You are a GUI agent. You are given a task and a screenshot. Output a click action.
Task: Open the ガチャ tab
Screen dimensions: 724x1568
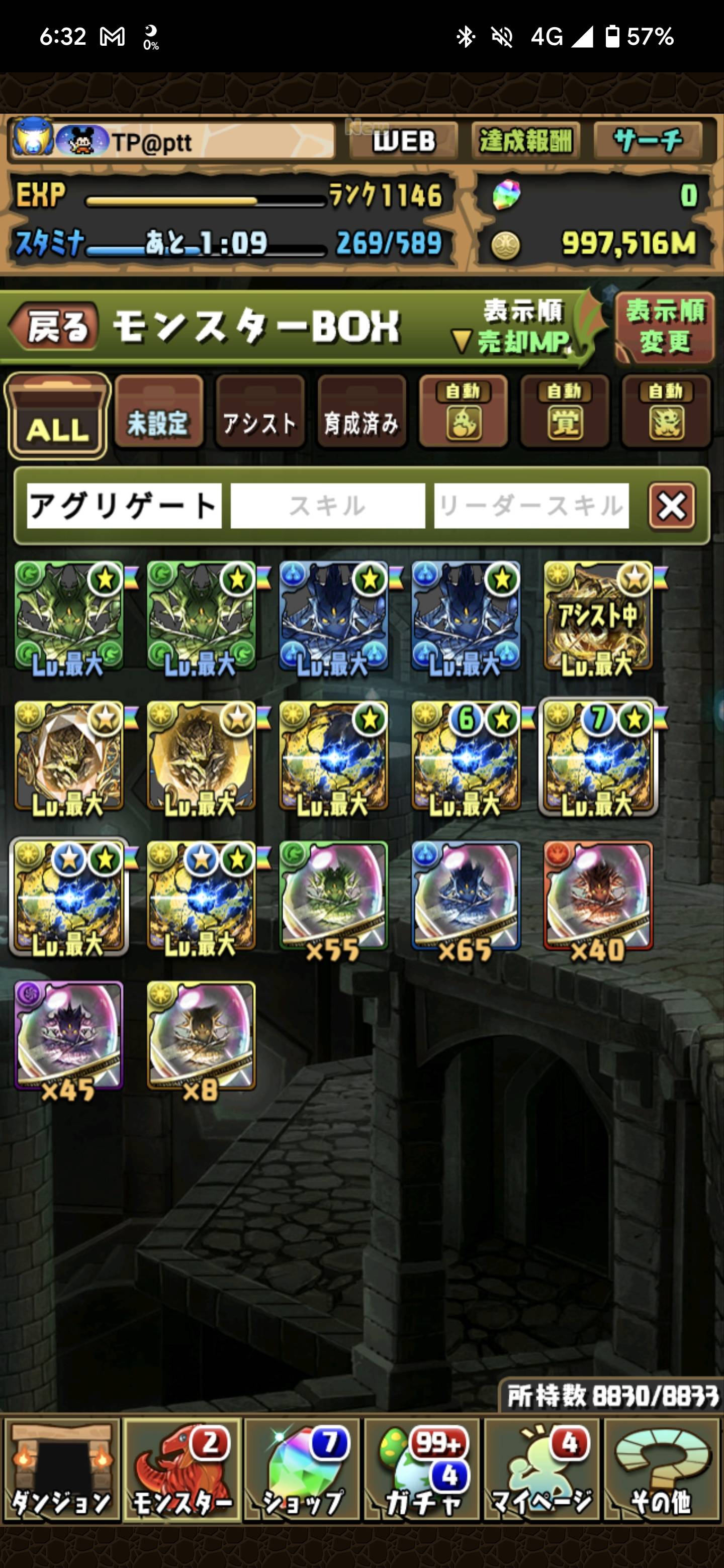coord(423,1471)
